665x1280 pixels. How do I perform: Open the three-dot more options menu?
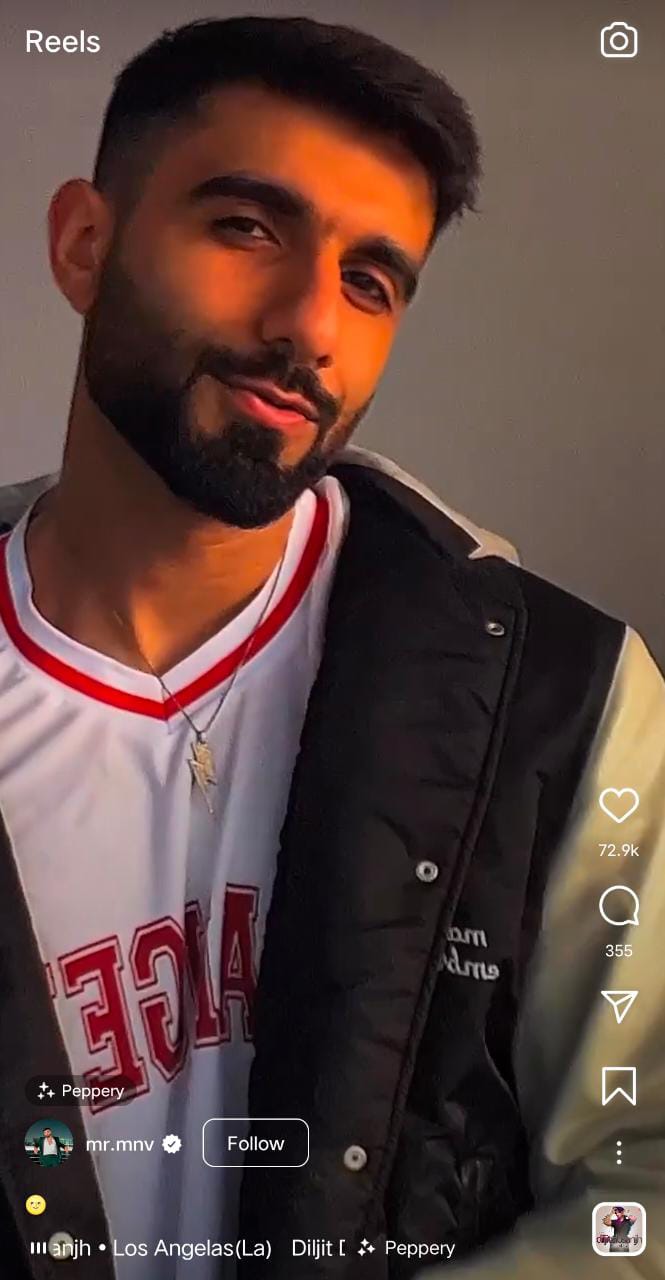pos(619,1153)
